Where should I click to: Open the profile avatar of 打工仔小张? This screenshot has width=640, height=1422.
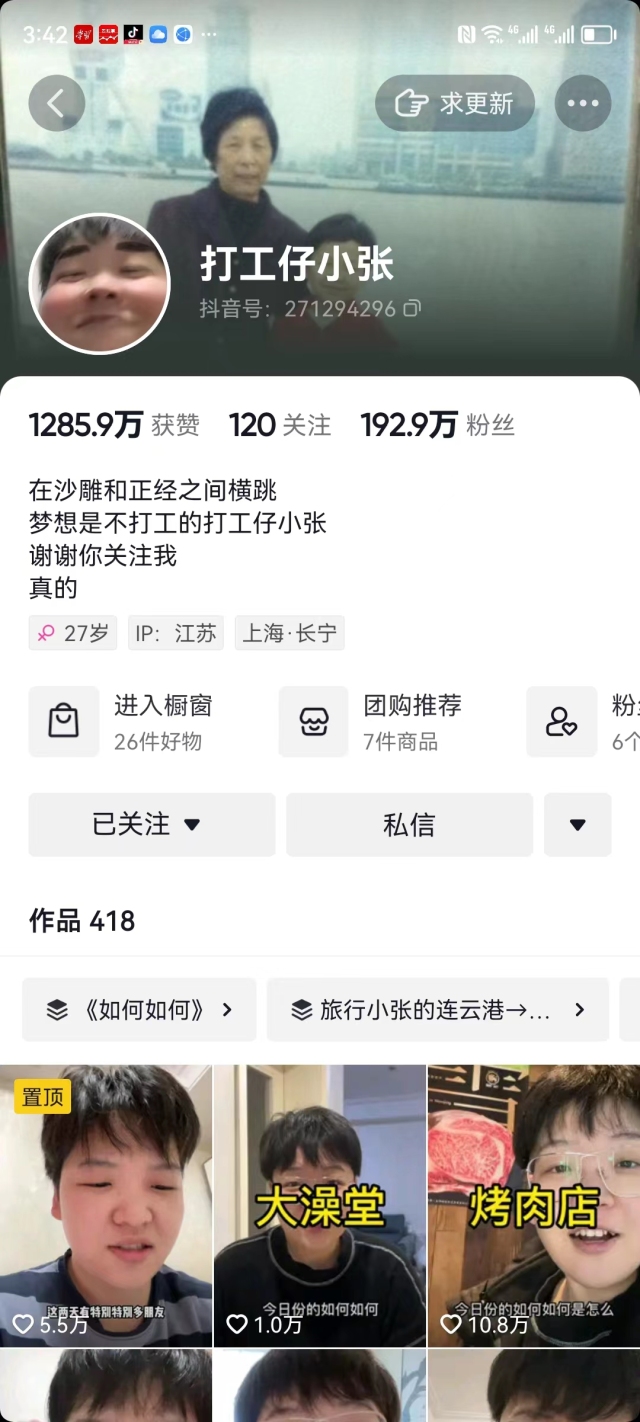click(99, 284)
